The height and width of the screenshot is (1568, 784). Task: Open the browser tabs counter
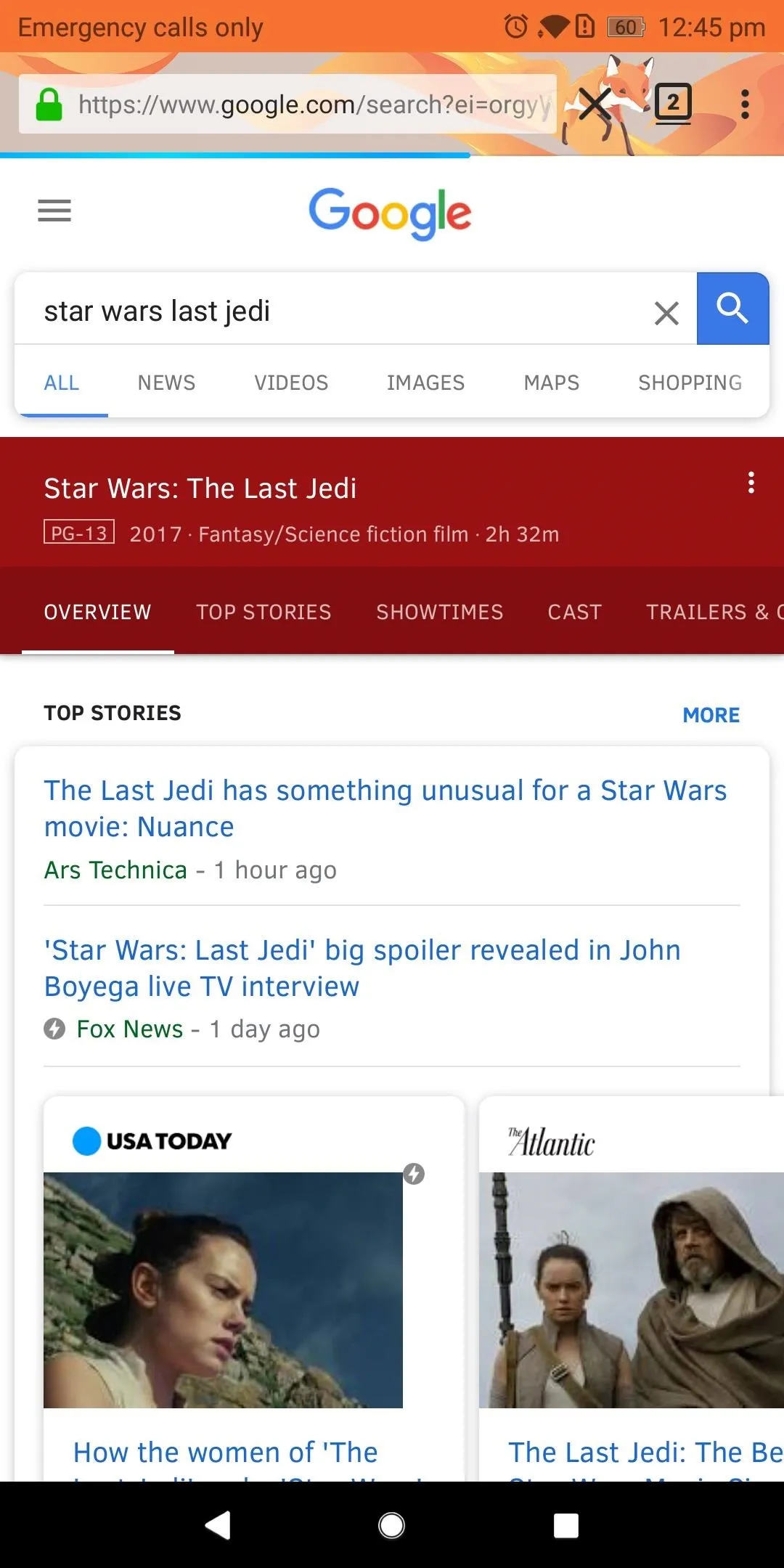coord(673,104)
